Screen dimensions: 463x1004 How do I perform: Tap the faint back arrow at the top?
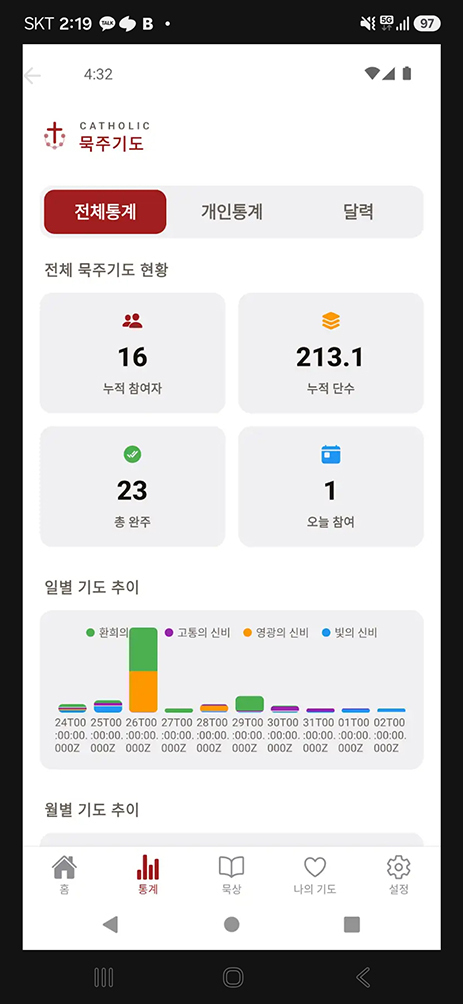(32, 76)
